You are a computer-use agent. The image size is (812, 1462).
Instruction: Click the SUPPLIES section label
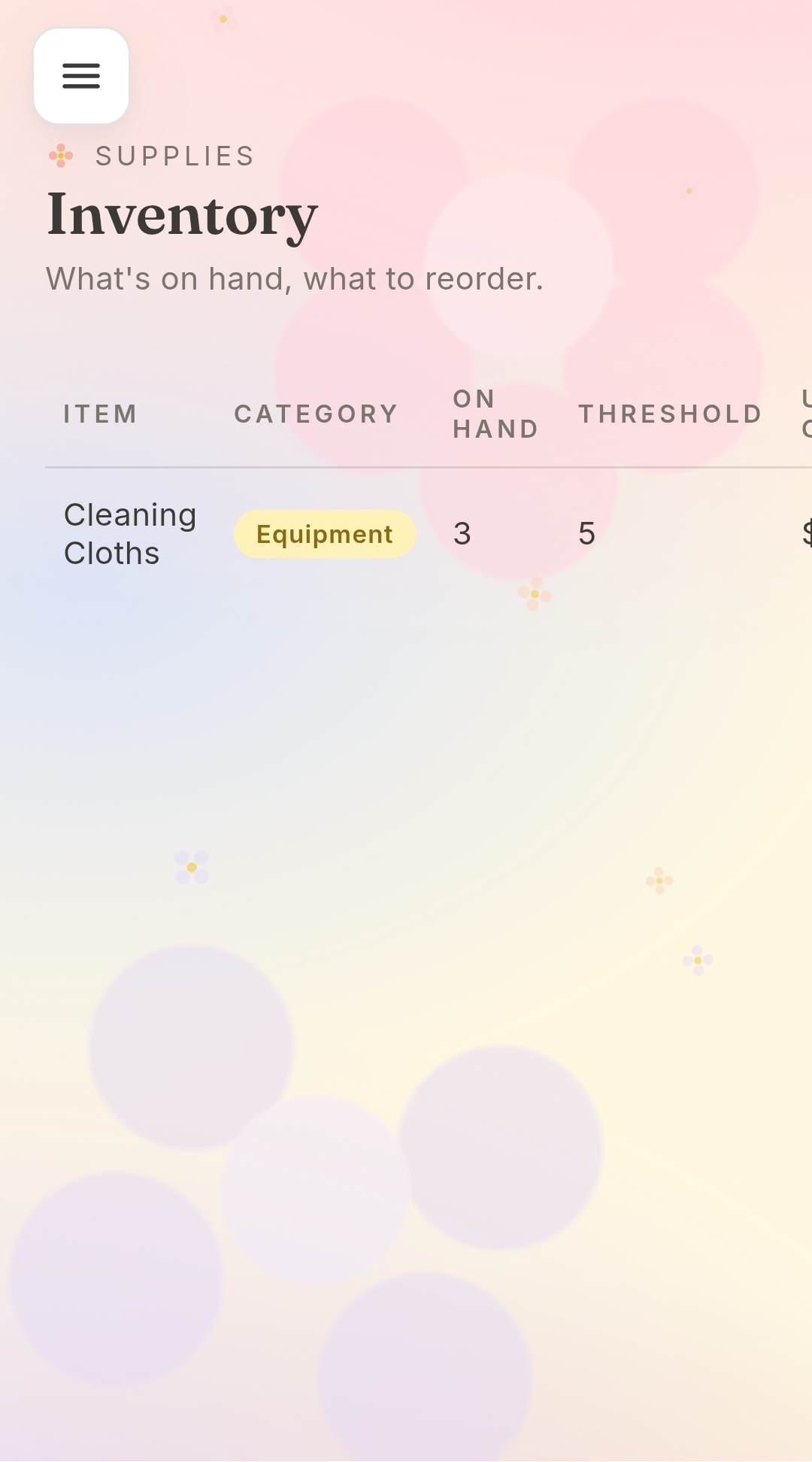point(174,156)
